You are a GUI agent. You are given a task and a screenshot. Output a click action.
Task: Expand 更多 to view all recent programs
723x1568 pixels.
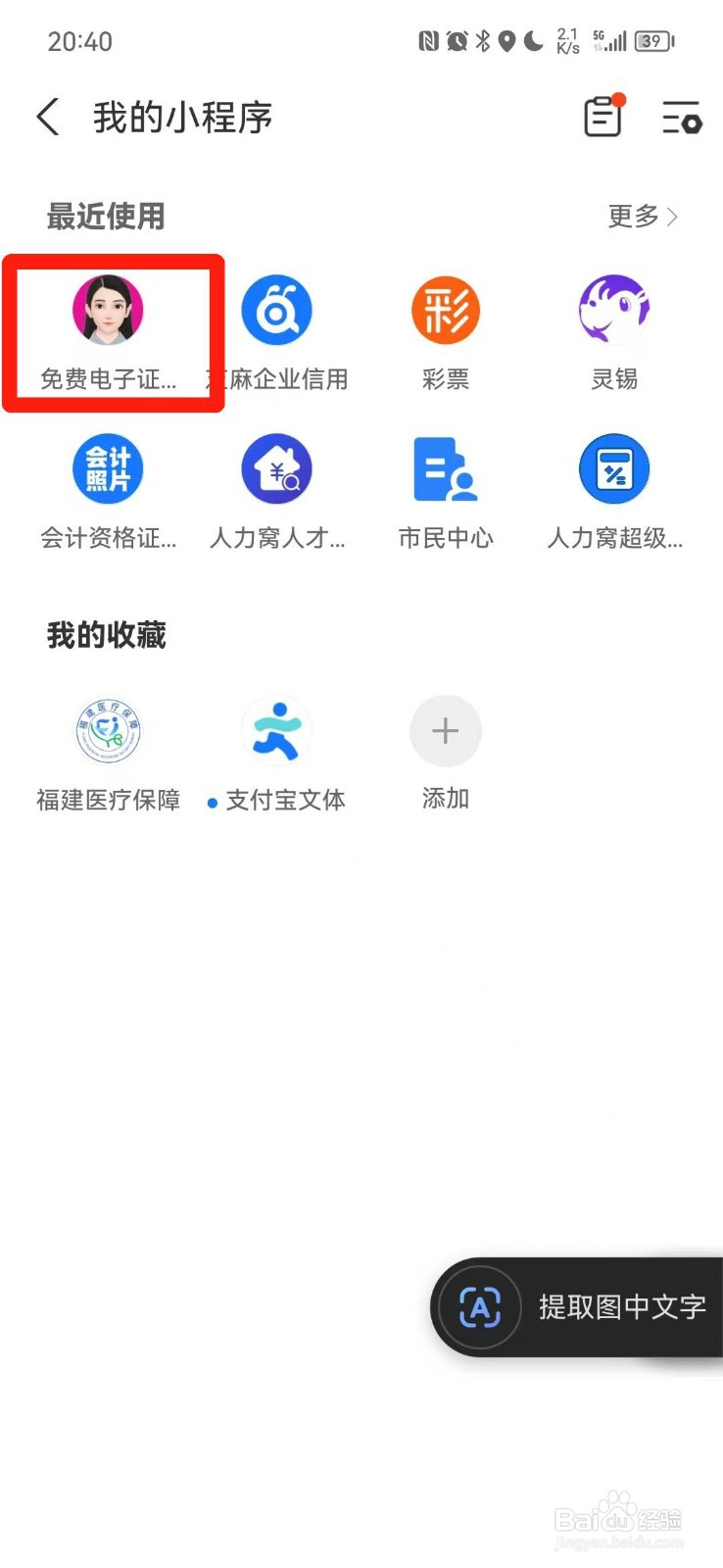[x=642, y=218]
